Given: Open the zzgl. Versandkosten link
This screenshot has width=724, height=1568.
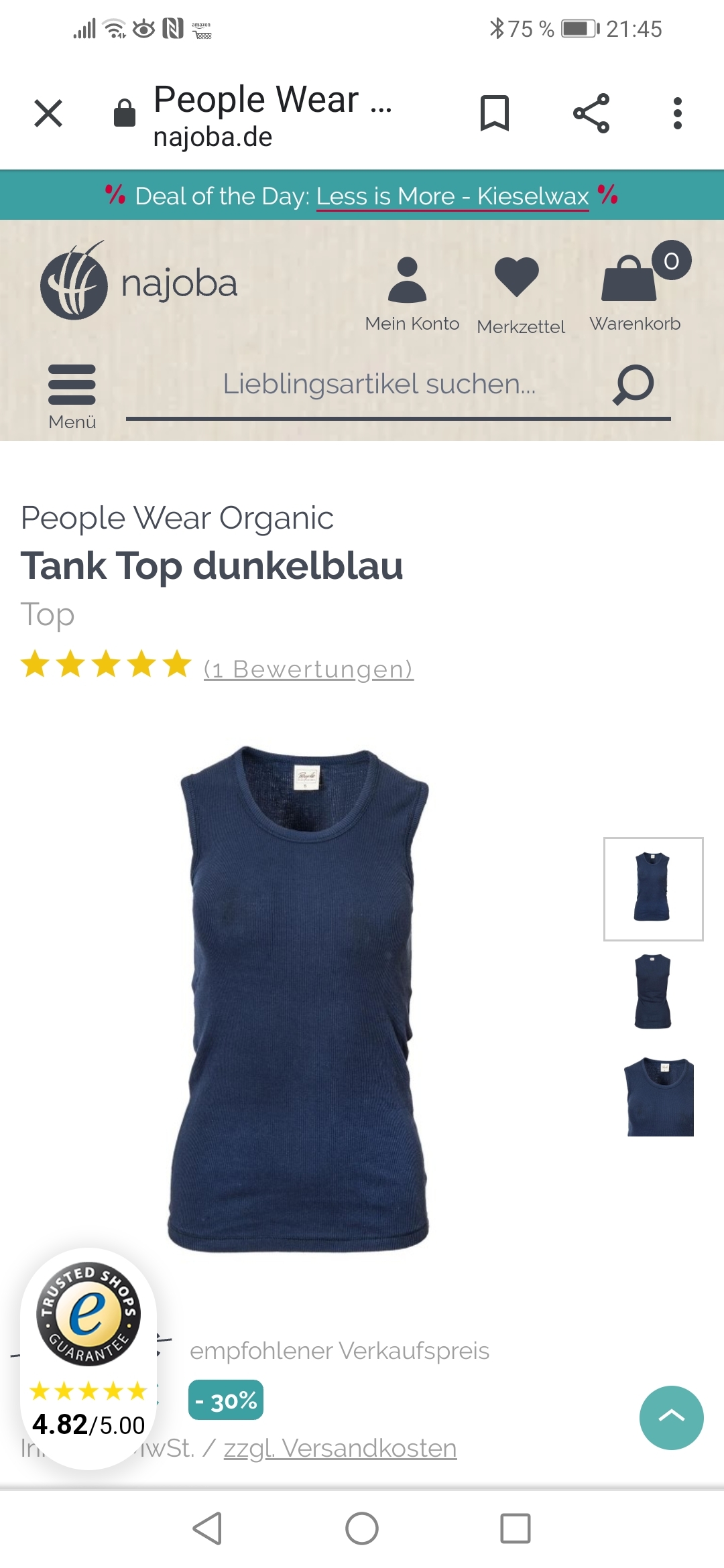Looking at the screenshot, I should 340,1449.
